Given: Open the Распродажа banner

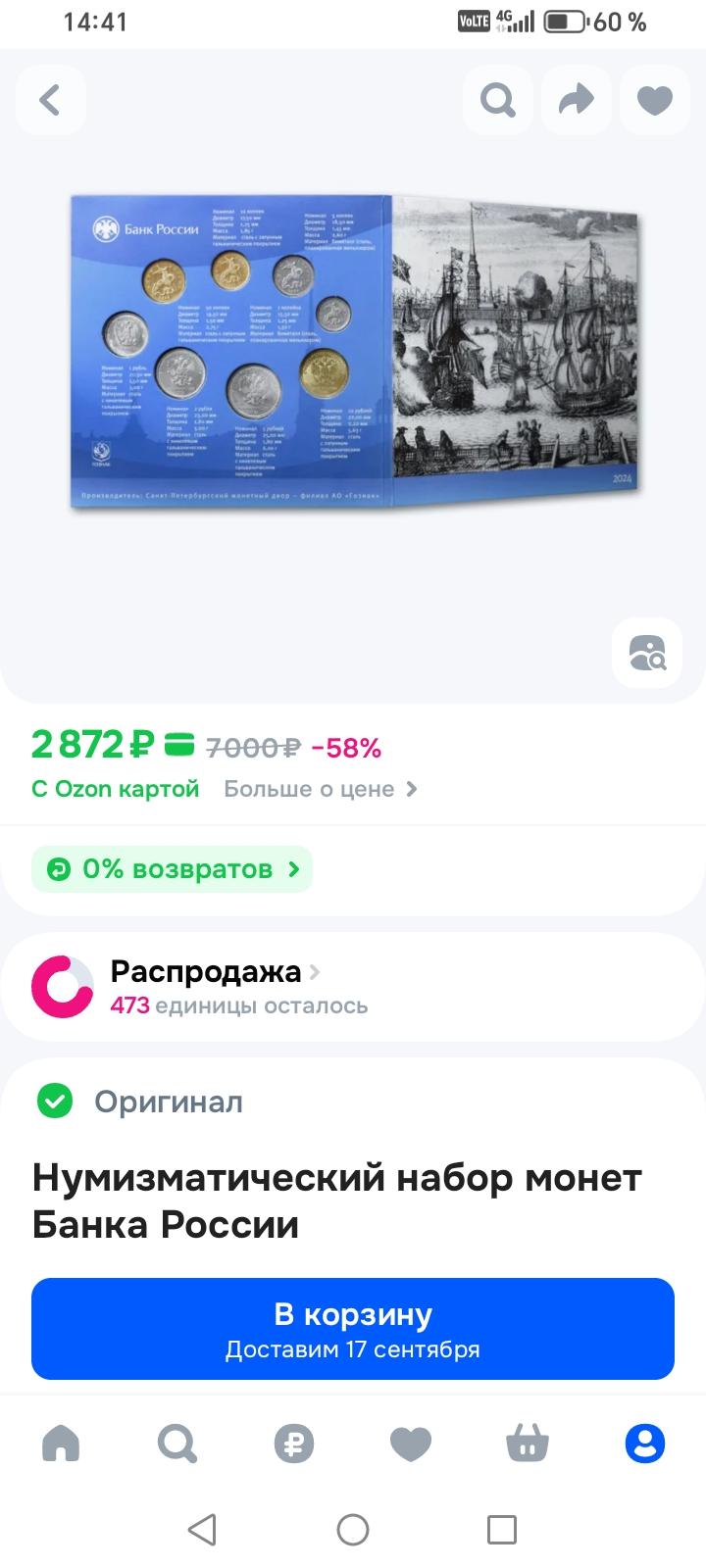Looking at the screenshot, I should (353, 987).
